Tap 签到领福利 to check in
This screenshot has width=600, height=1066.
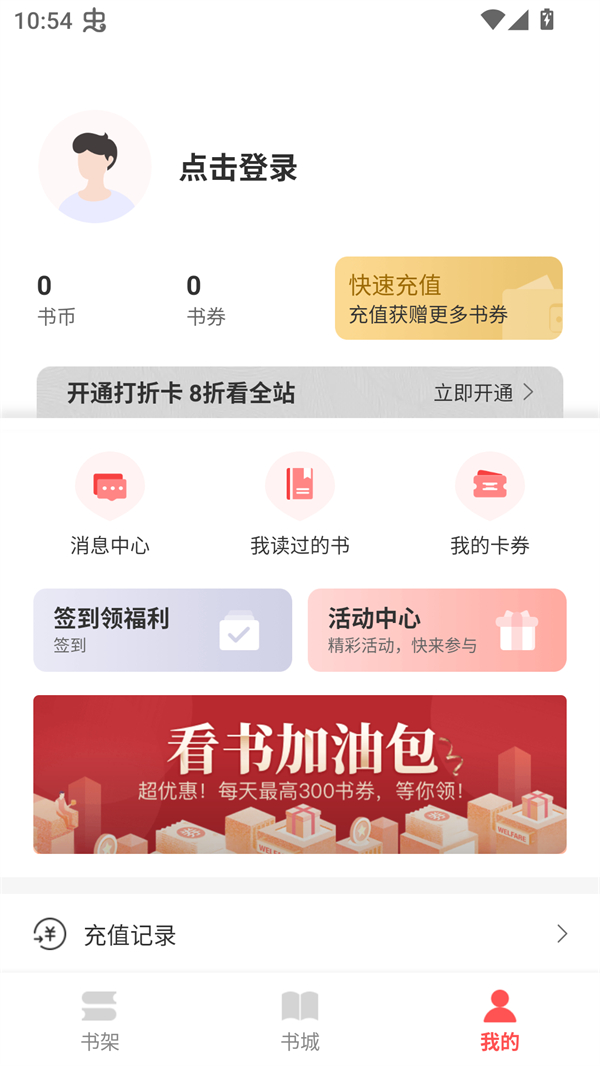click(x=163, y=630)
